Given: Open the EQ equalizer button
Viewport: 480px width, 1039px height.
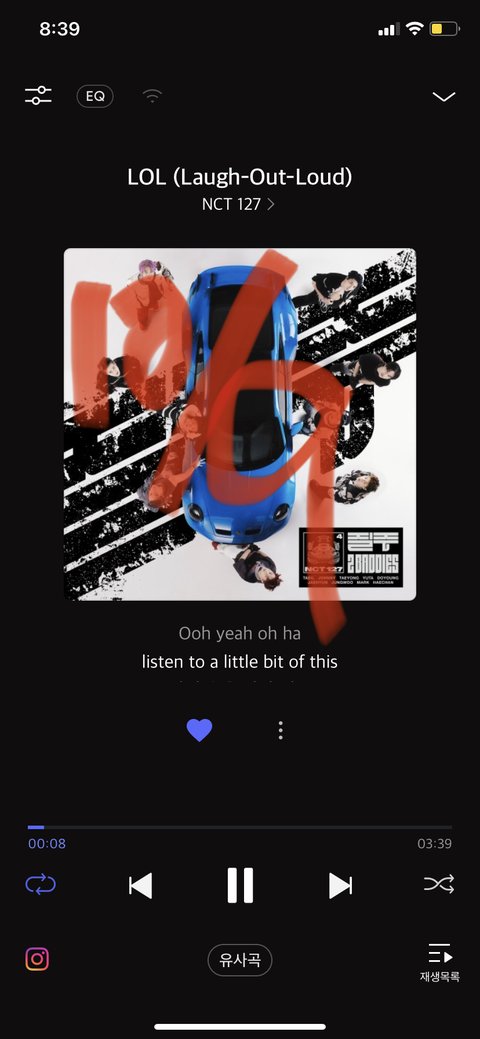Looking at the screenshot, I should click(x=95, y=96).
